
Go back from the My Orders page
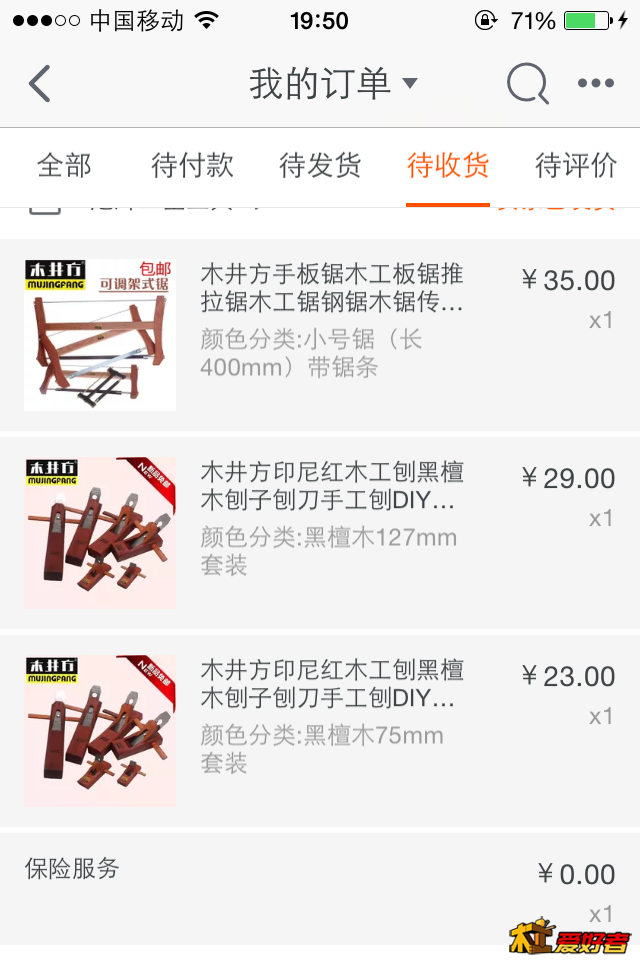40,84
